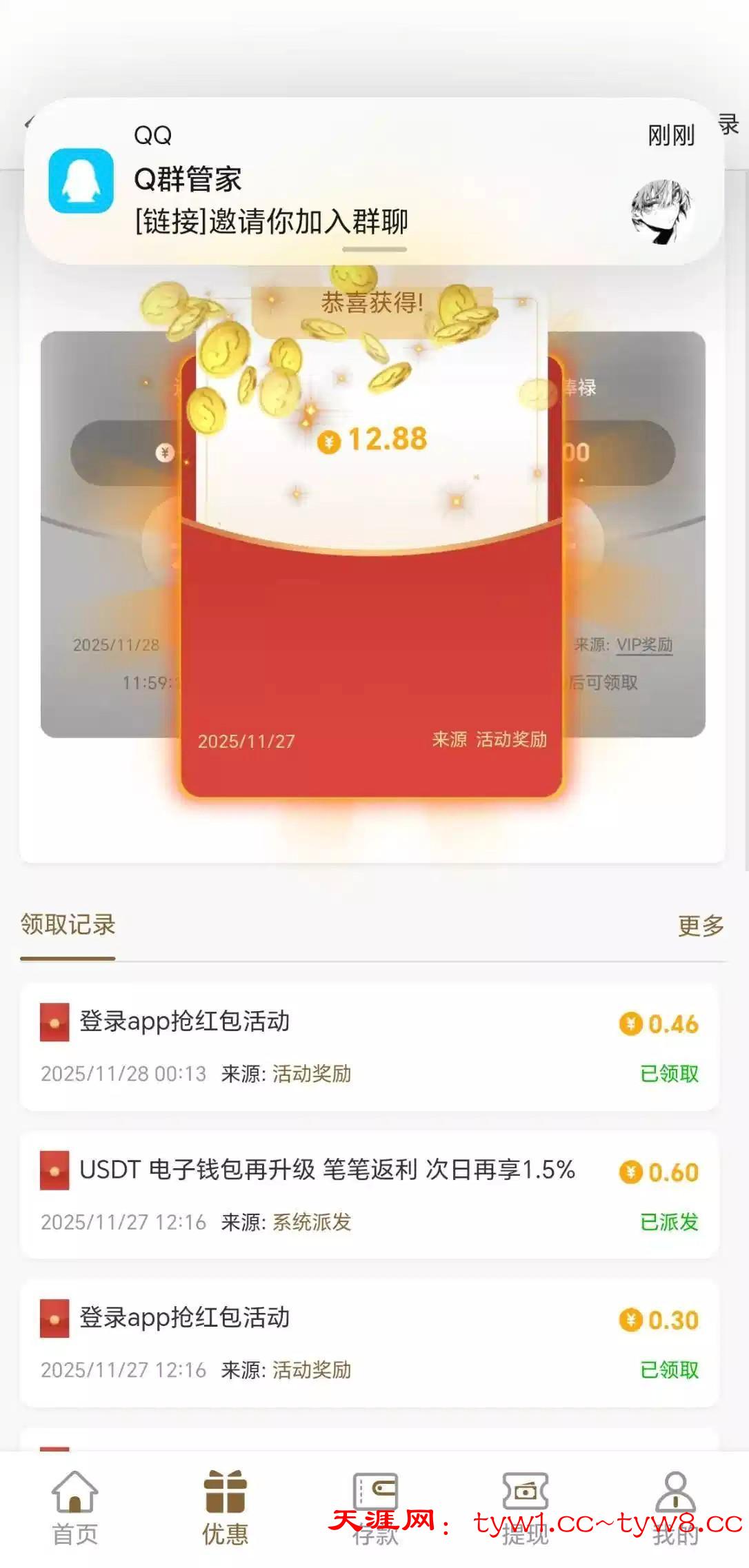Tap the VIP奖励 source link
This screenshot has width=749, height=1568.
tap(644, 644)
